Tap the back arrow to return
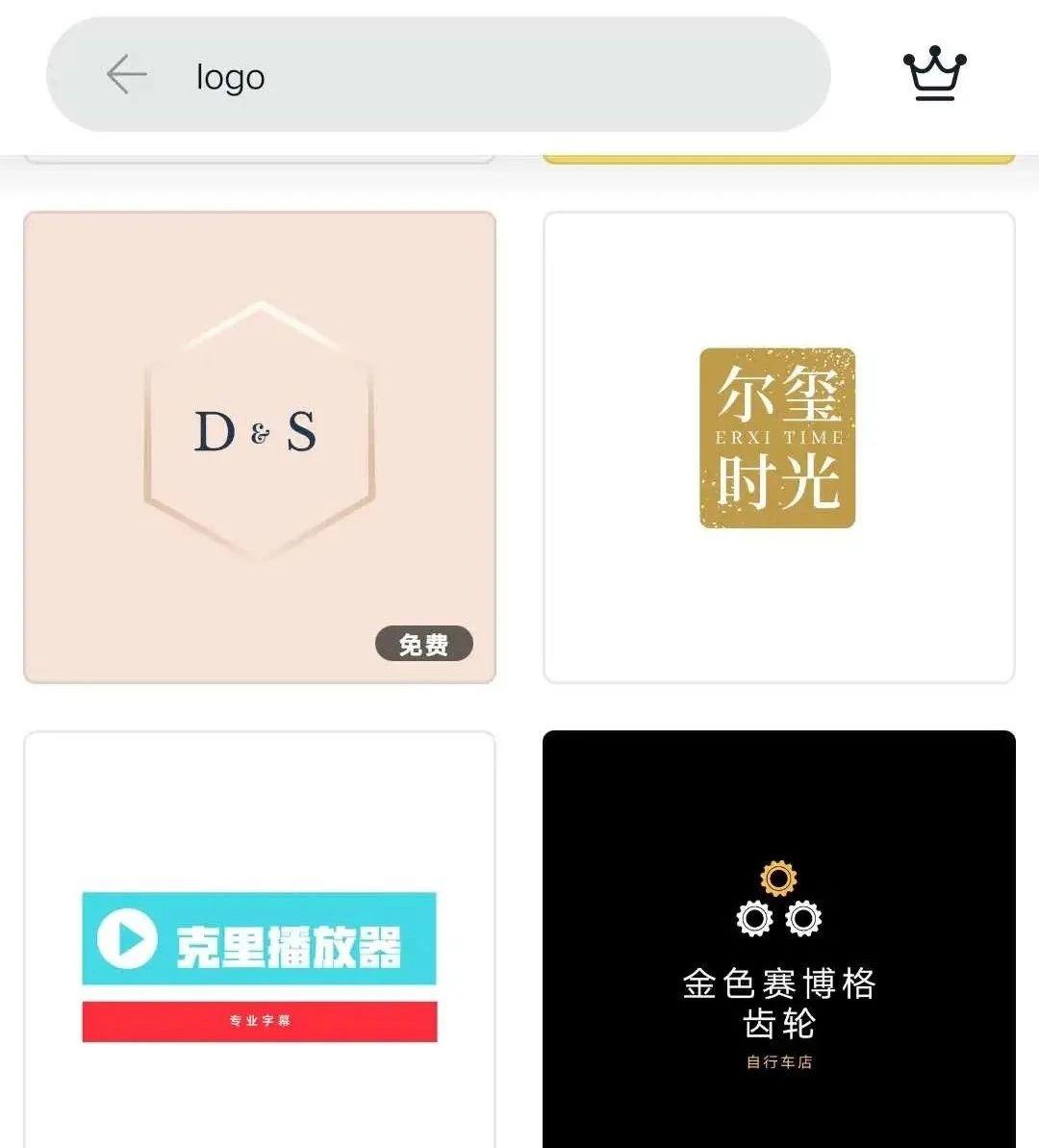 pyautogui.click(x=125, y=76)
